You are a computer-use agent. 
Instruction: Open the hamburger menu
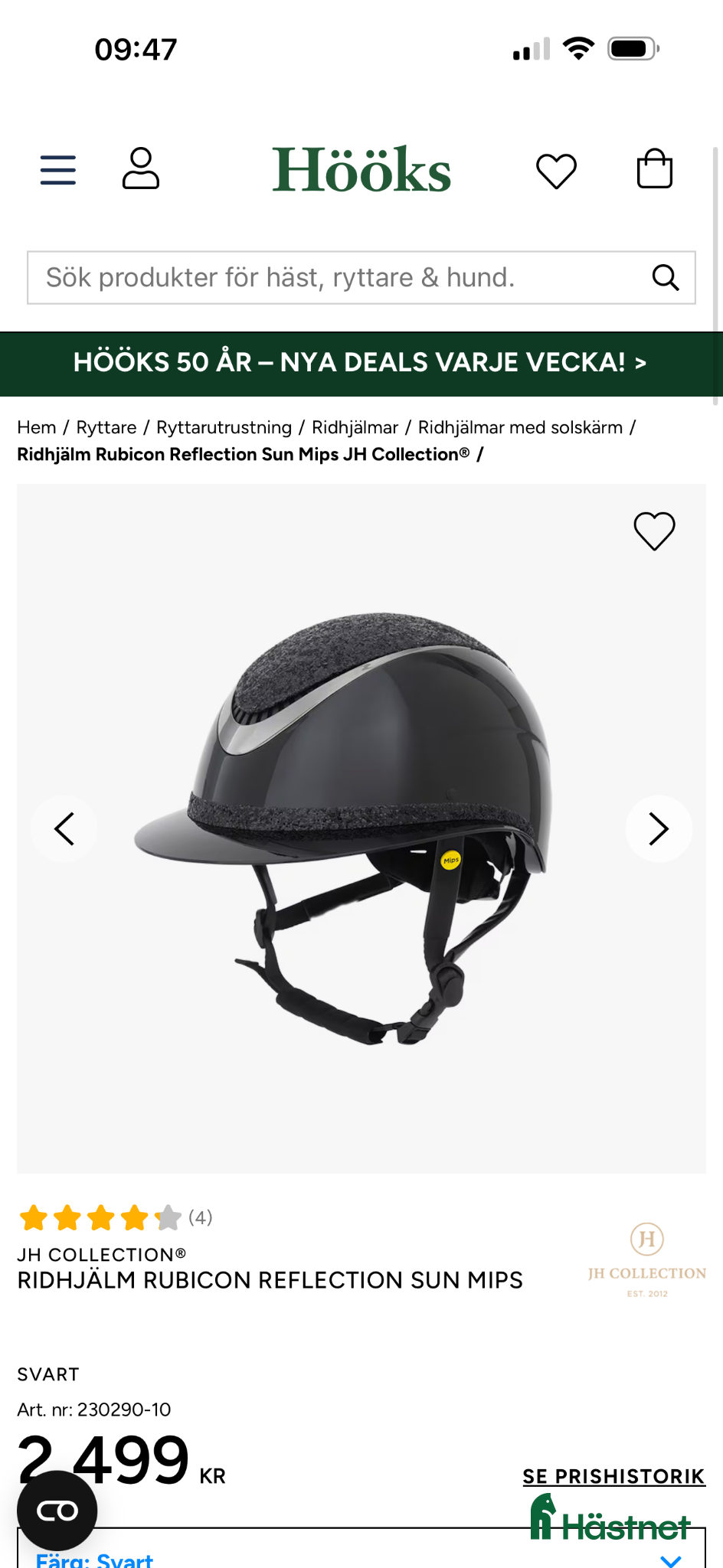(58, 170)
